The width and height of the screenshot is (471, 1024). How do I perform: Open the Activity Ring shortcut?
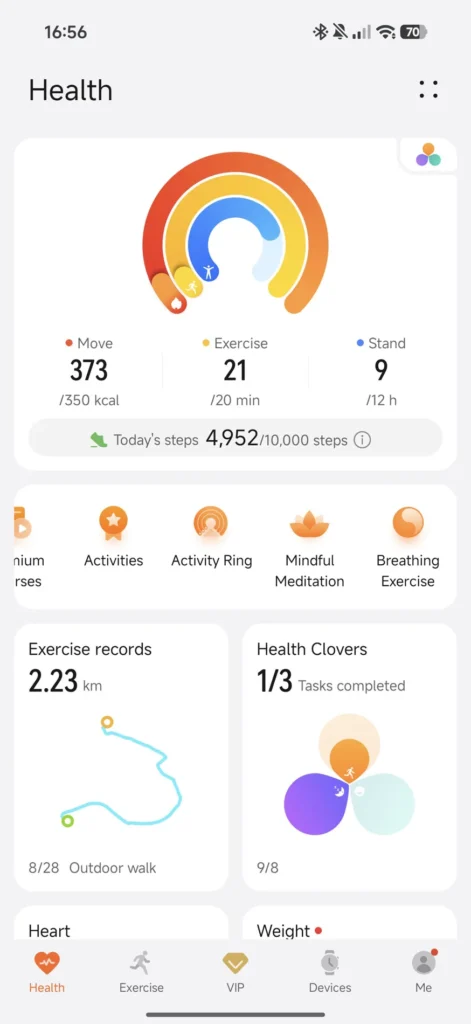coord(211,537)
